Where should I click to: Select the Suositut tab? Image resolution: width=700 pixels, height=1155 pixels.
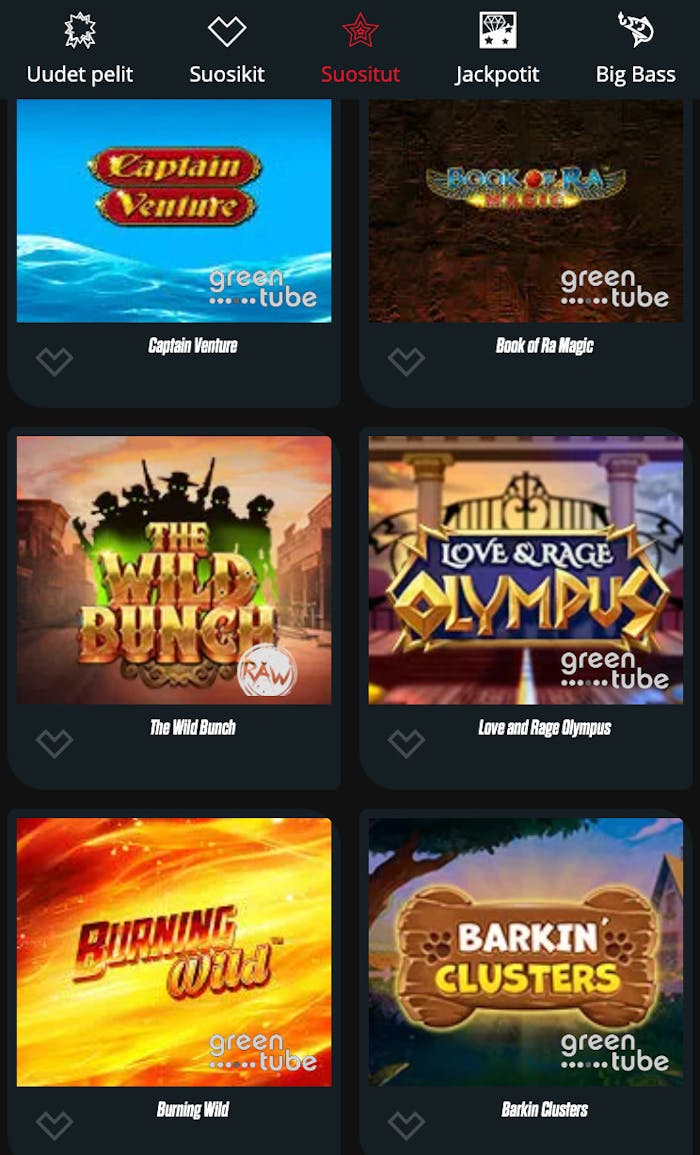(x=360, y=50)
